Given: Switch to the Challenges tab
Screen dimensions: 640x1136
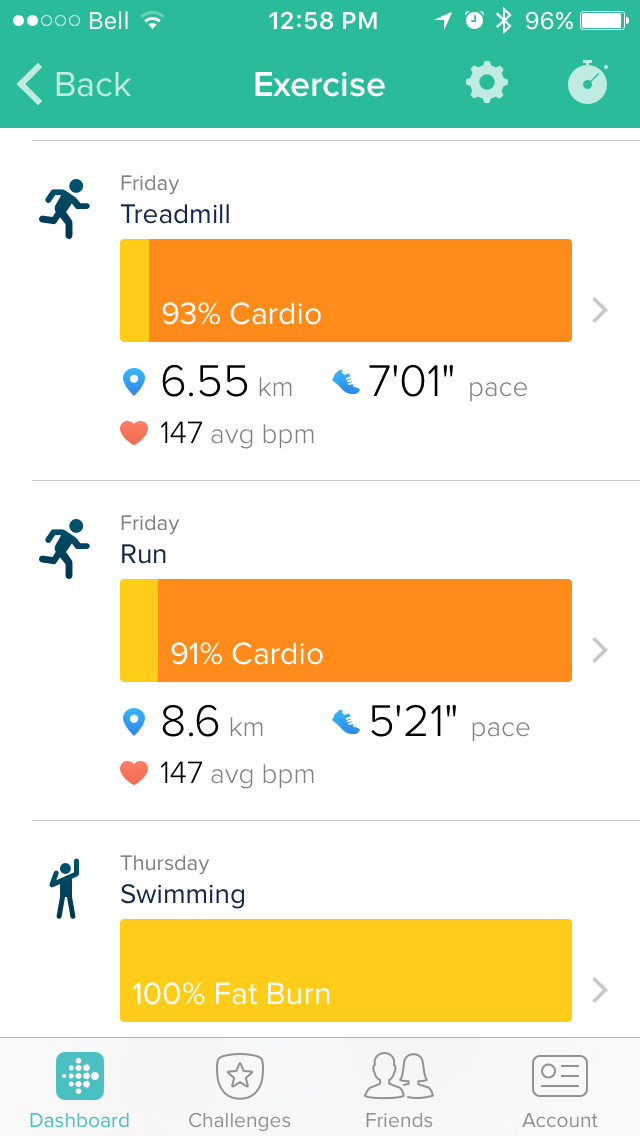Looking at the screenshot, I should pyautogui.click(x=240, y=1088).
